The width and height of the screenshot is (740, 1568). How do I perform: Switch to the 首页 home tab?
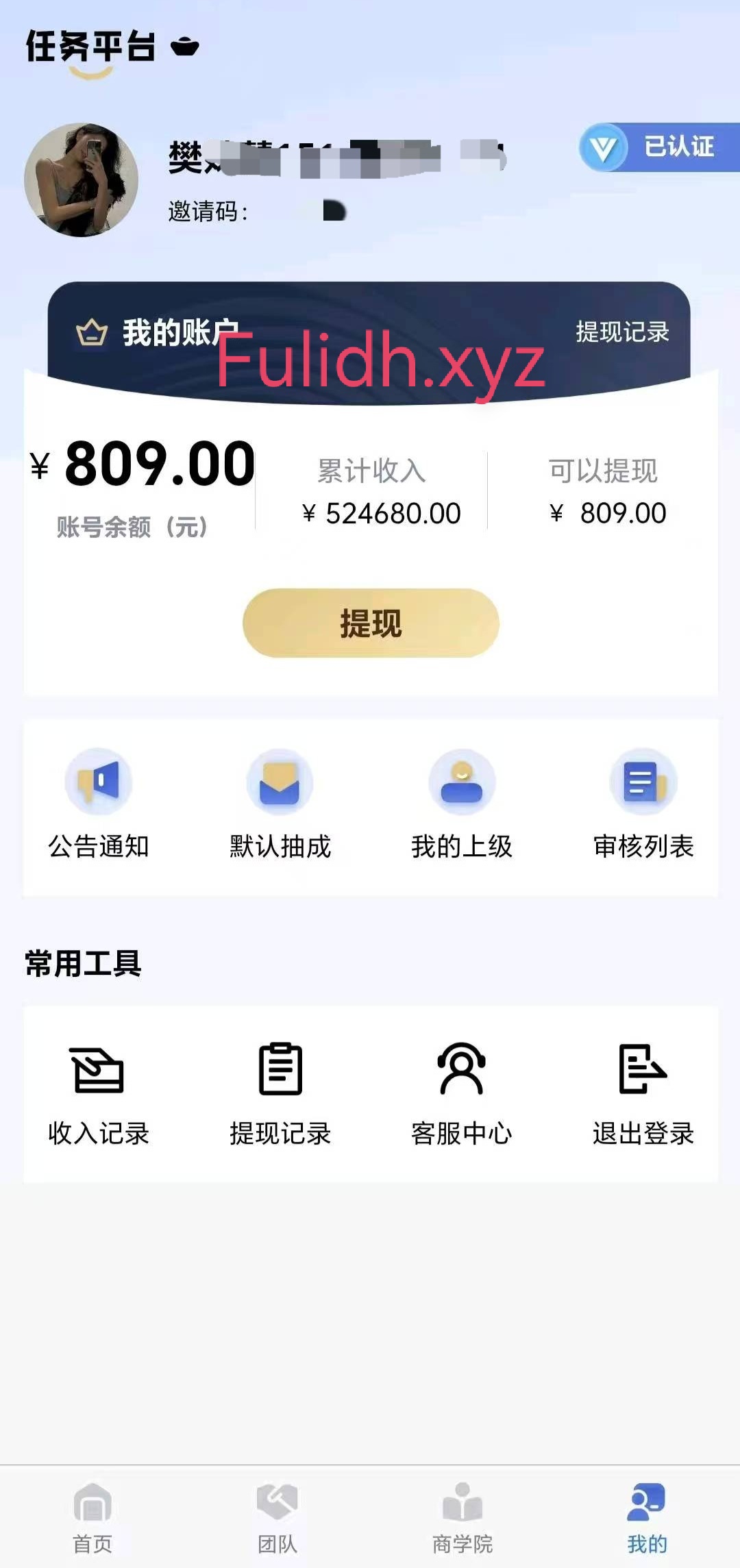coord(92,1518)
